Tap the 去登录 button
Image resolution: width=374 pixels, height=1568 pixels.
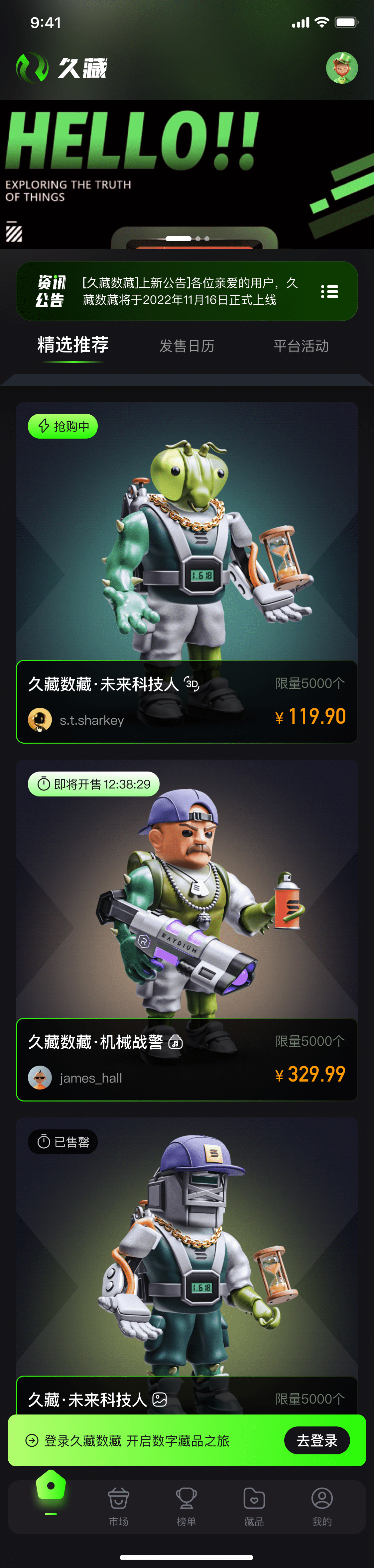pyautogui.click(x=317, y=1440)
